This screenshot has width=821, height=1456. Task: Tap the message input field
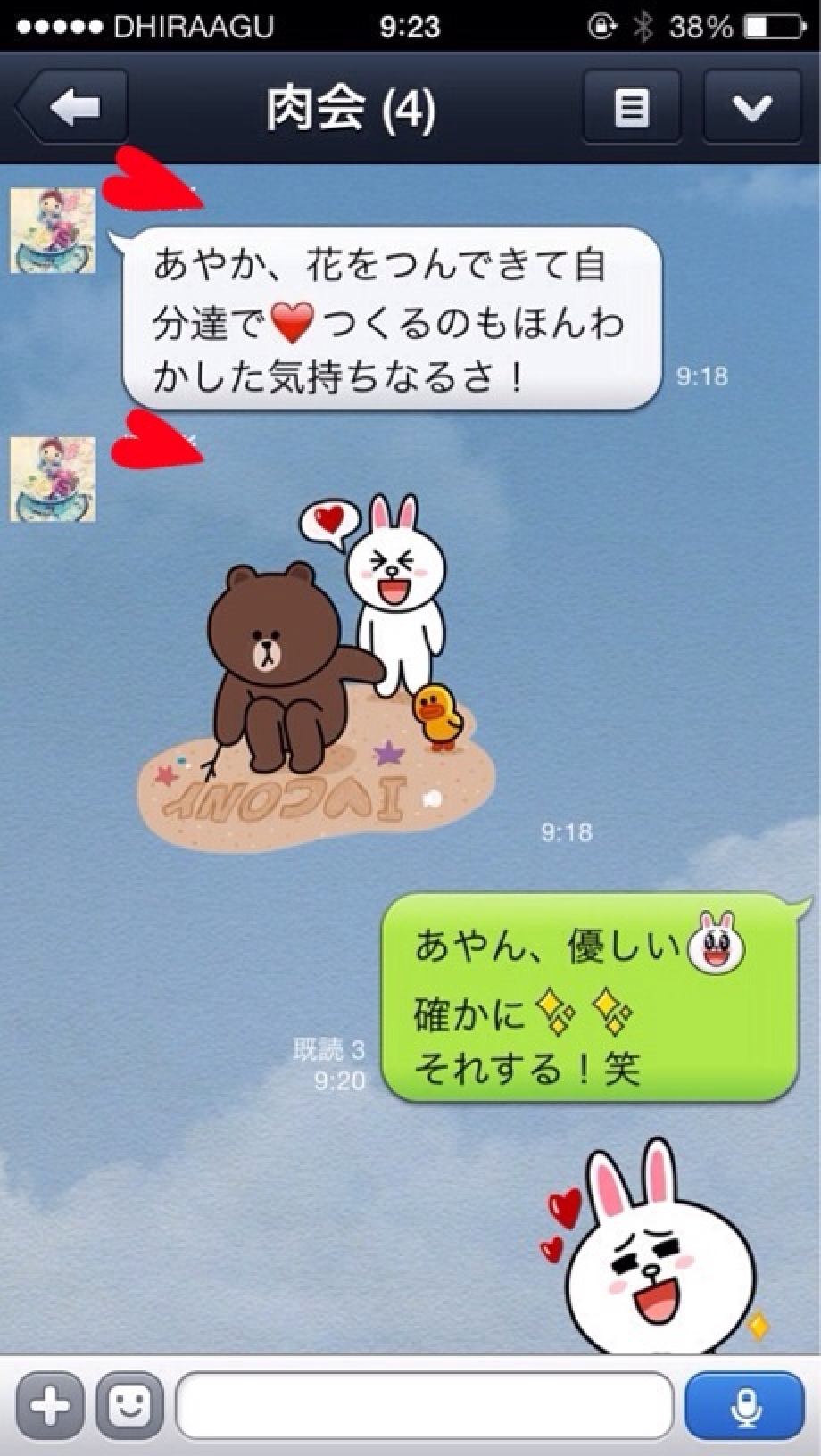424,1407
